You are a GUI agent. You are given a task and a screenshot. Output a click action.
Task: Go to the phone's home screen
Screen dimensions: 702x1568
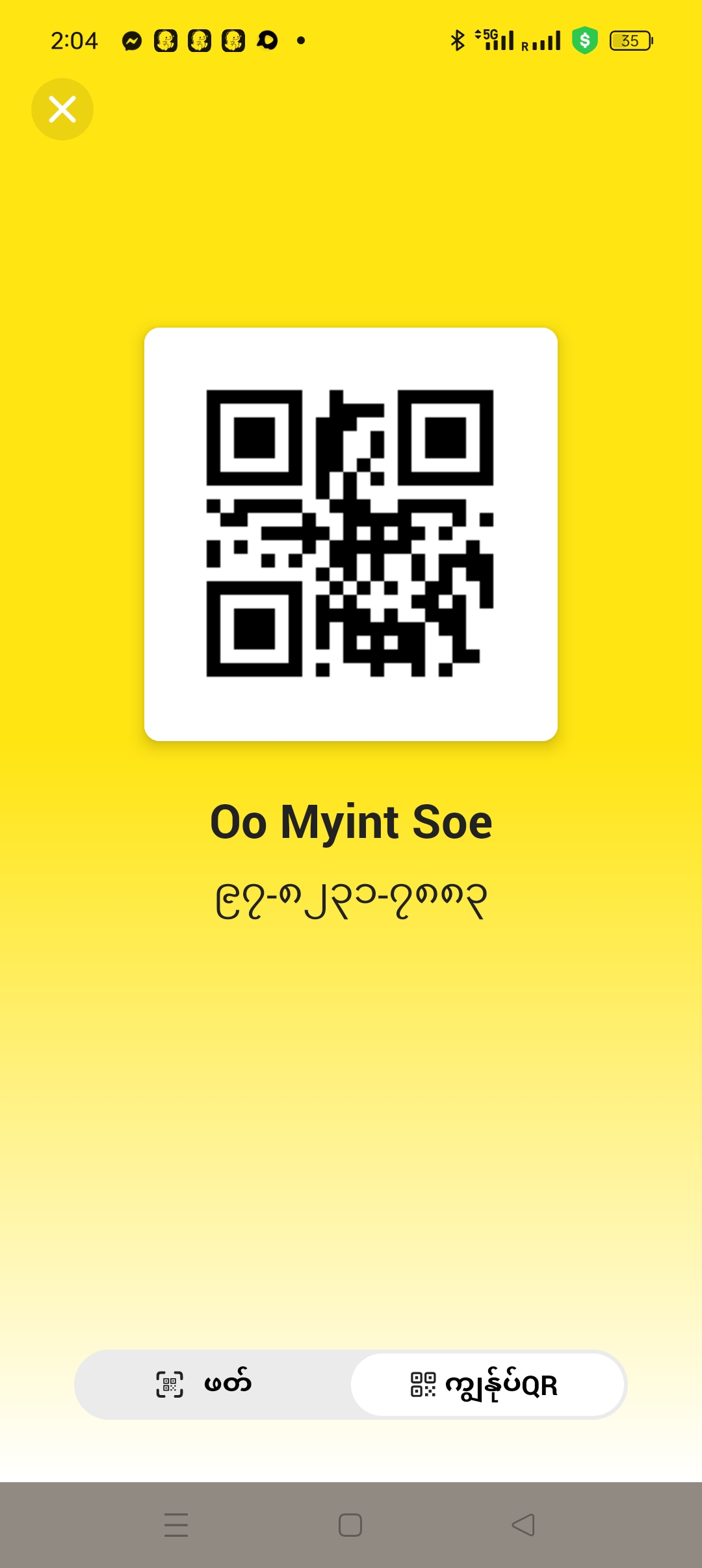350,1525
